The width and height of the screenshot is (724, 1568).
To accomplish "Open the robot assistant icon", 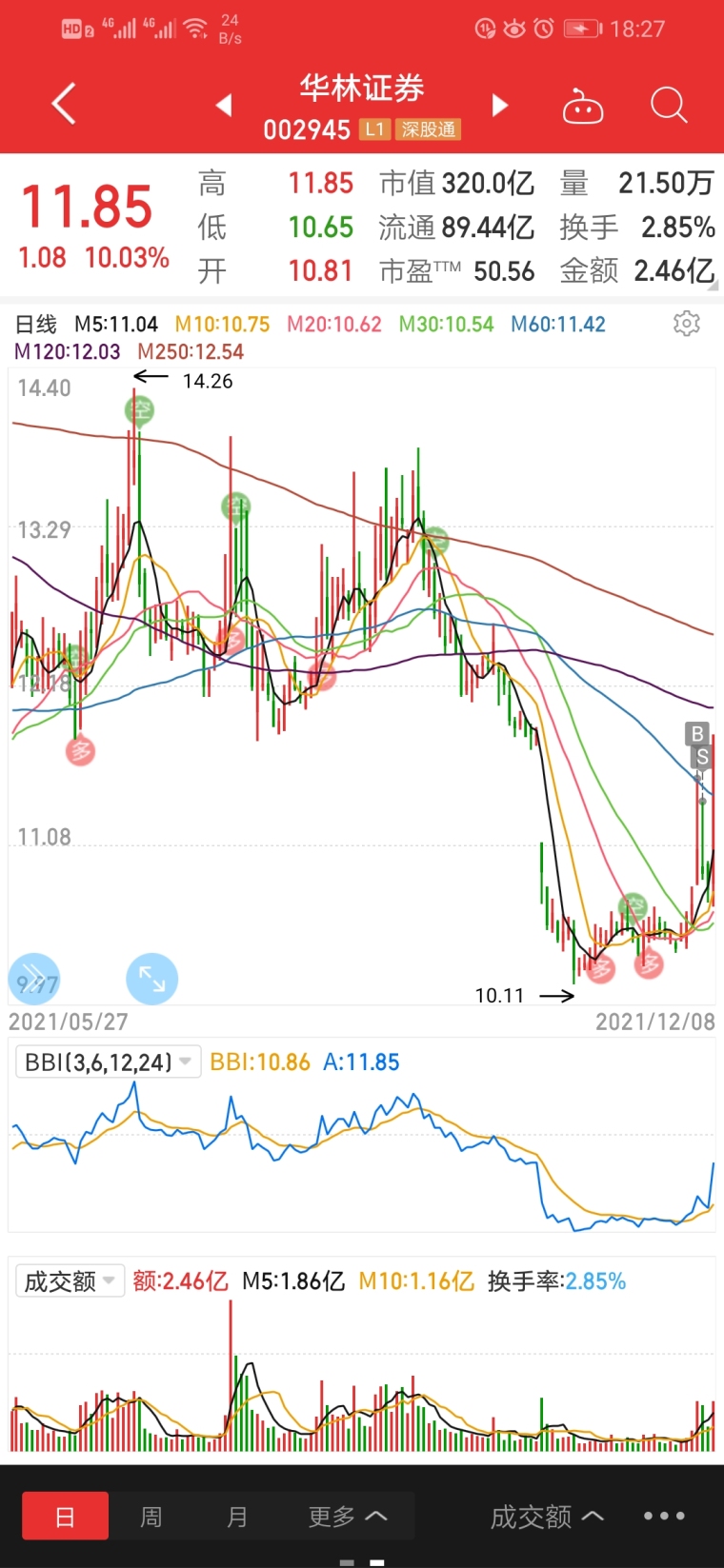I will point(583,106).
